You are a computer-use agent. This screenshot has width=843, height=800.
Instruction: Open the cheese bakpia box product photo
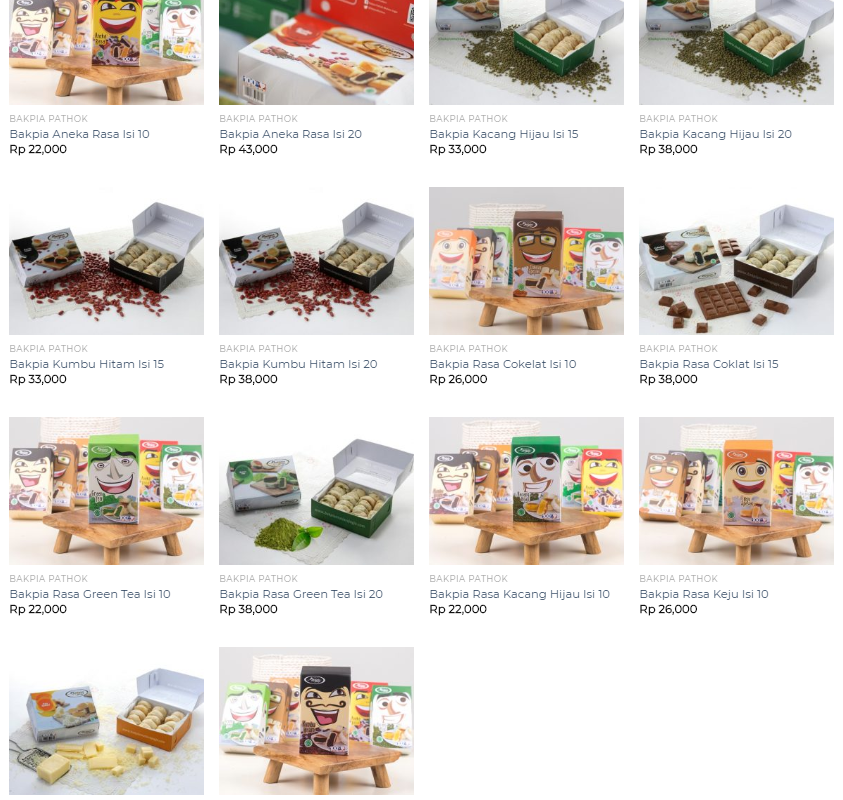click(106, 721)
